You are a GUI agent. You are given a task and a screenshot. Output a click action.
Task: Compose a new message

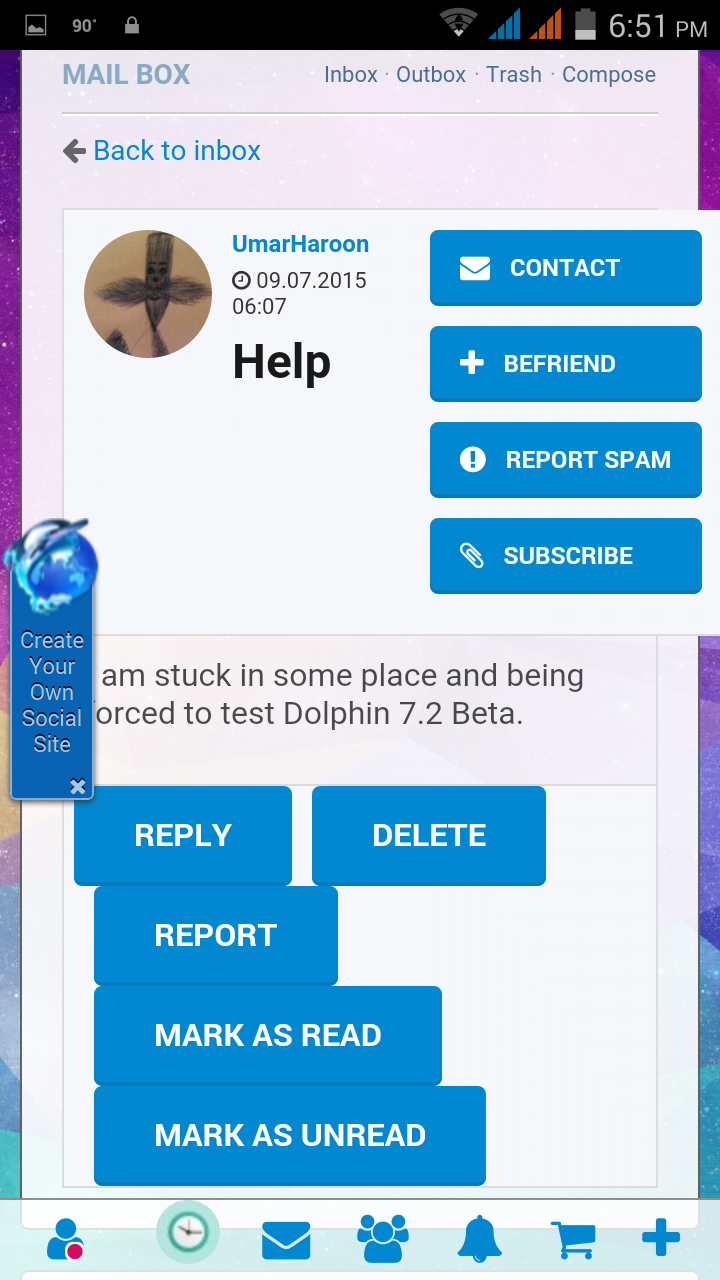[x=608, y=75]
